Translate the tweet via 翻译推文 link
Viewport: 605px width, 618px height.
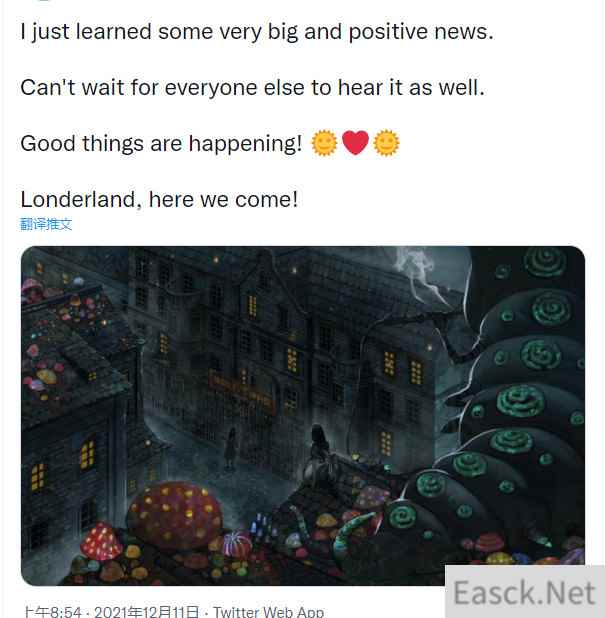(46, 224)
